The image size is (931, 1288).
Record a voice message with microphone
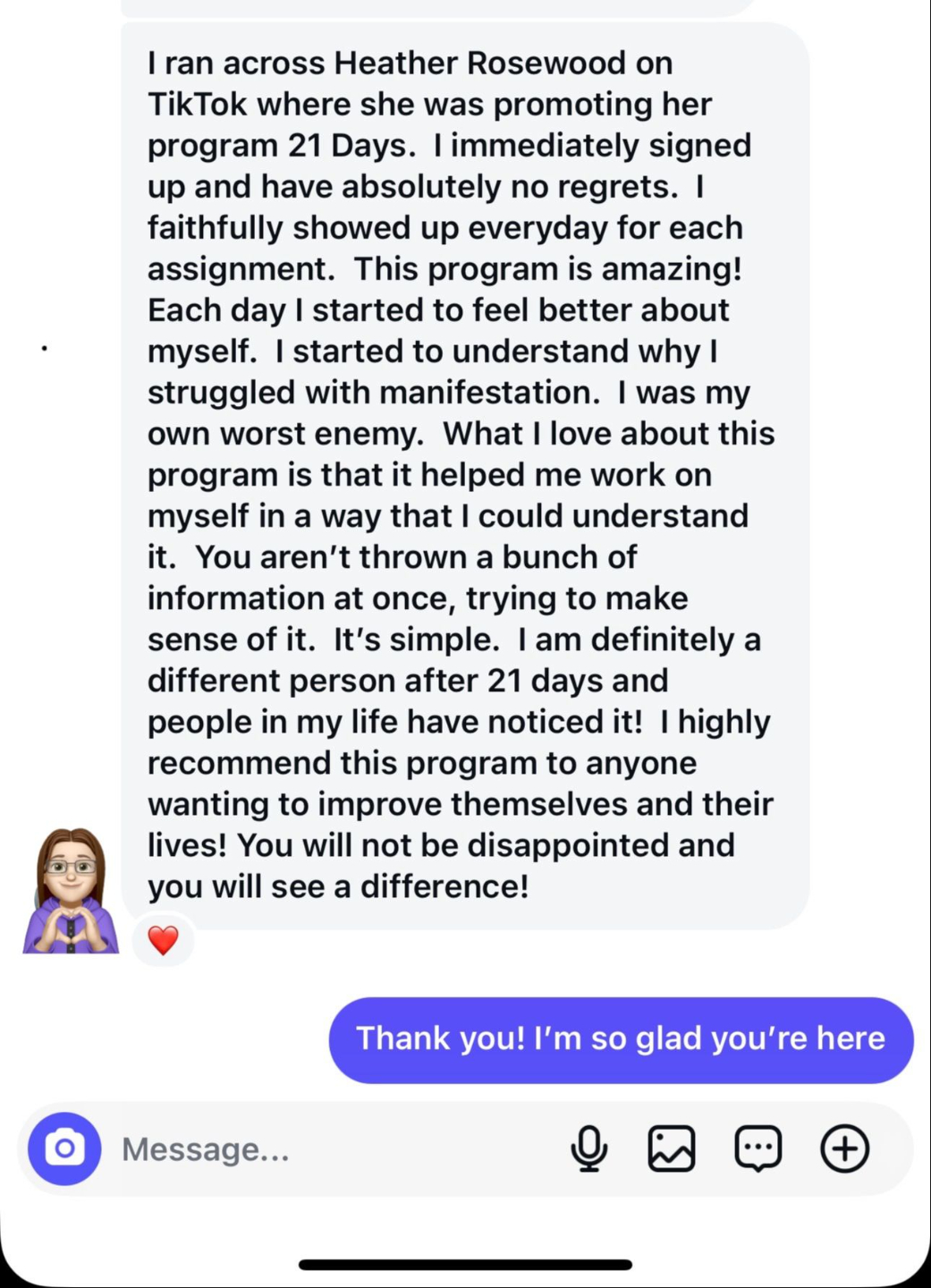588,1148
